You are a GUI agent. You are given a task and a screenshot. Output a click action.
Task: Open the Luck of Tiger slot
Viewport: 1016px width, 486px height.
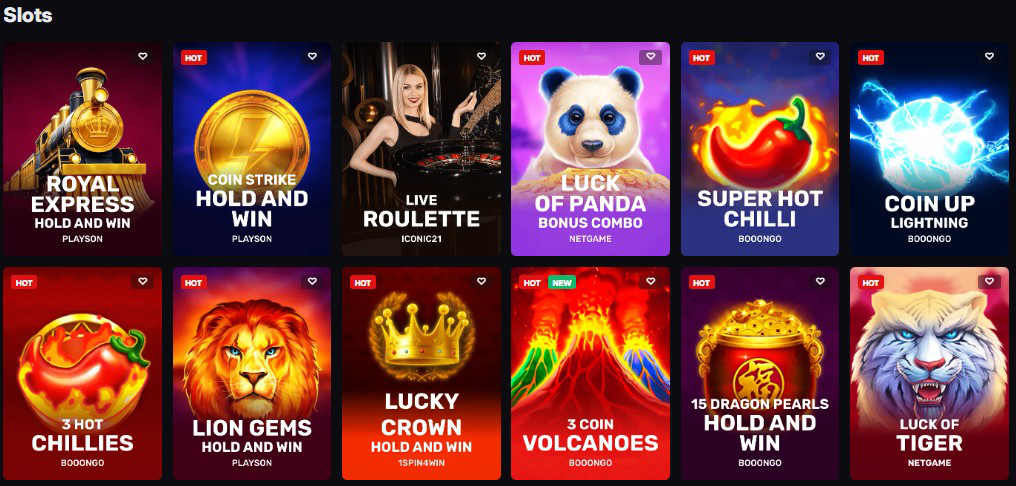929,375
